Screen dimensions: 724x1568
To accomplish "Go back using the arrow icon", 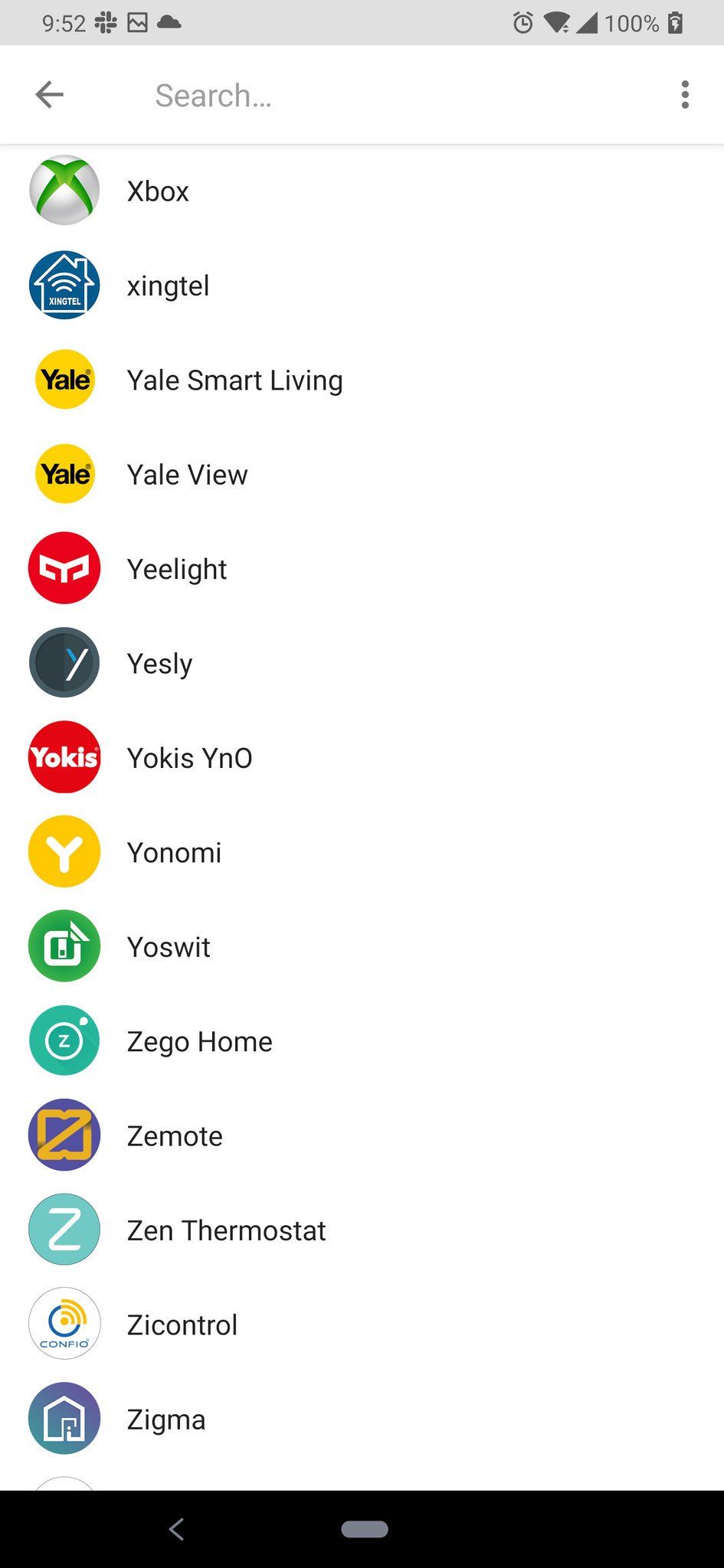I will (x=50, y=95).
